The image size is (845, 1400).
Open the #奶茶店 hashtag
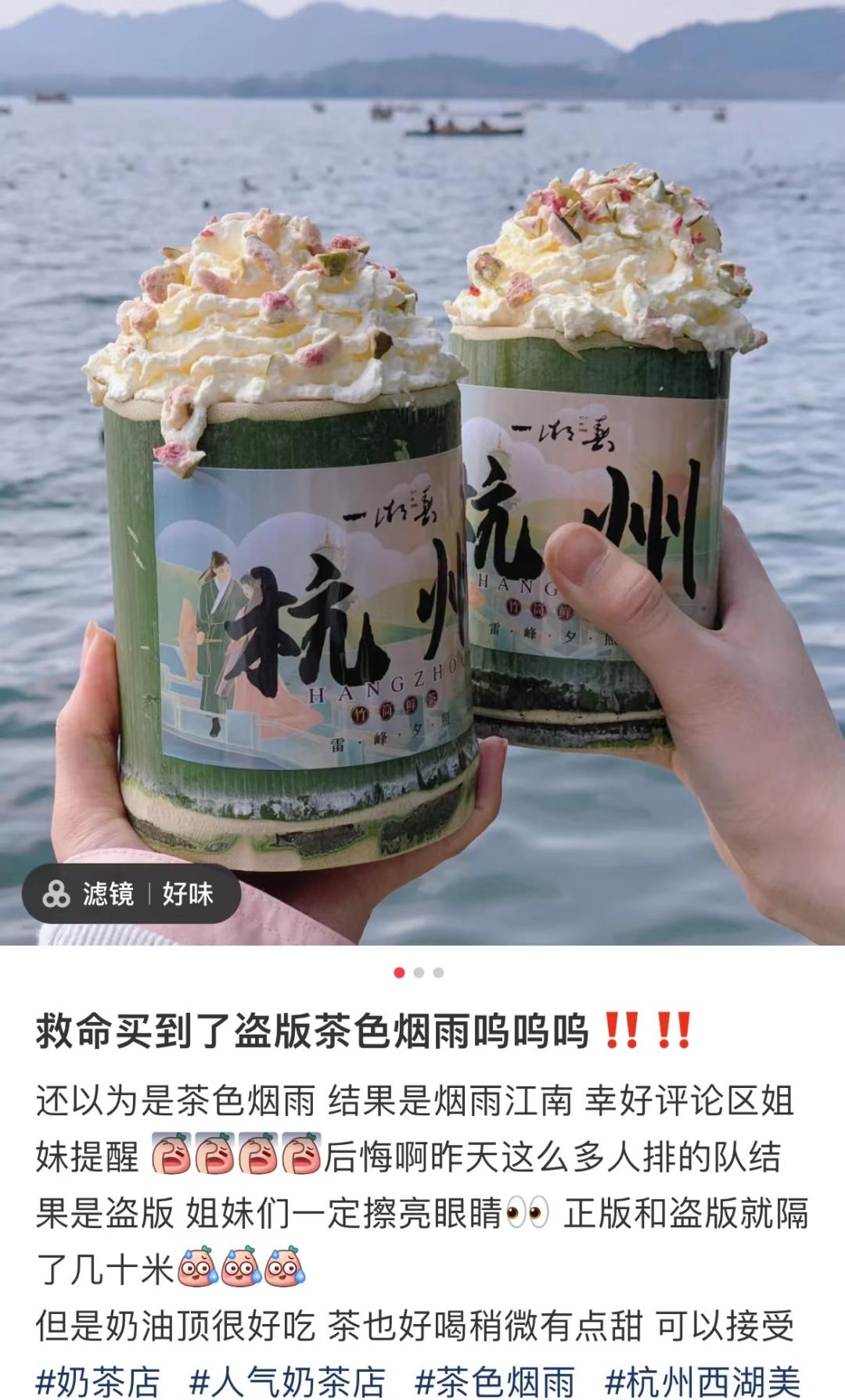pyautogui.click(x=99, y=1382)
